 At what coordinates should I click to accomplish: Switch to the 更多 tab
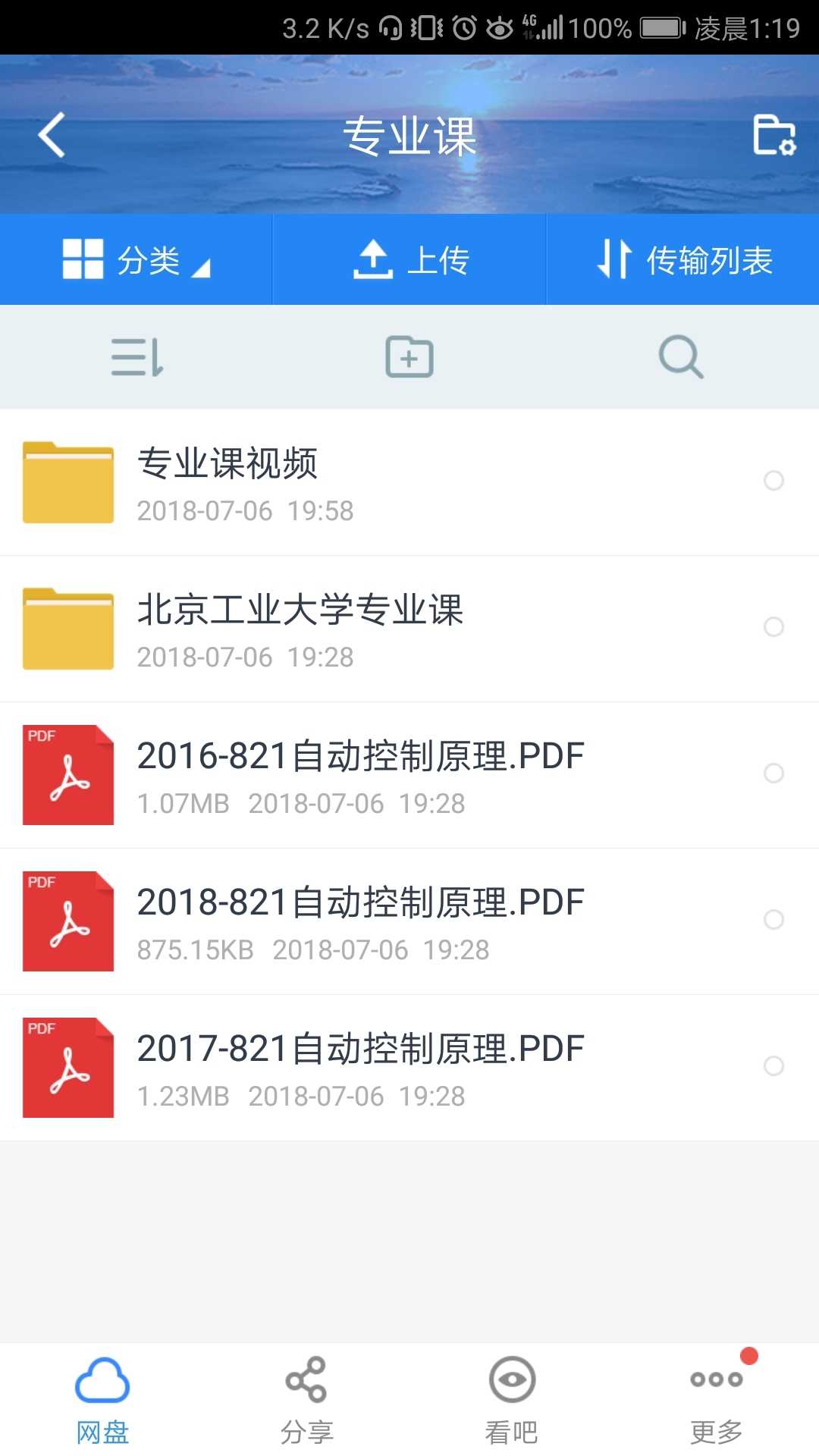(717, 1400)
